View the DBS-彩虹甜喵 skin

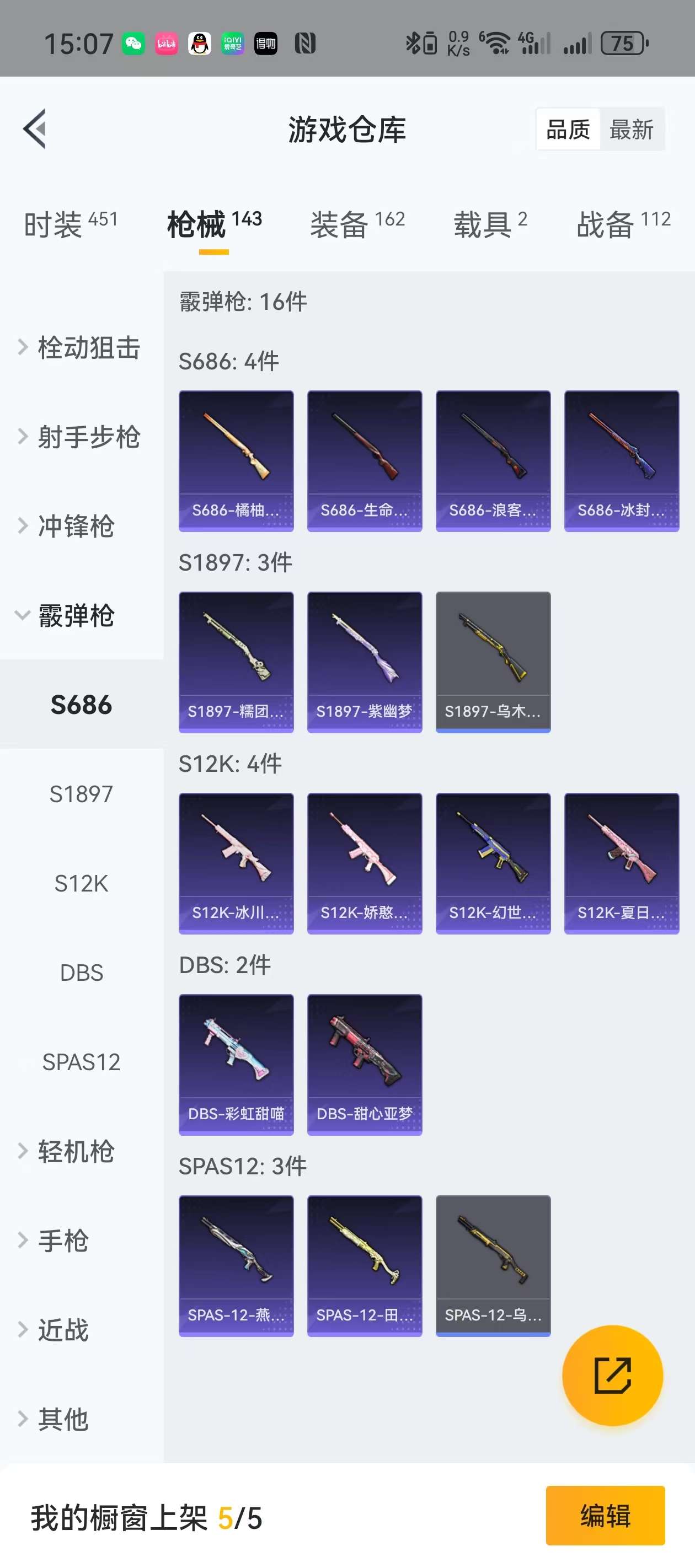pyautogui.click(x=236, y=1064)
